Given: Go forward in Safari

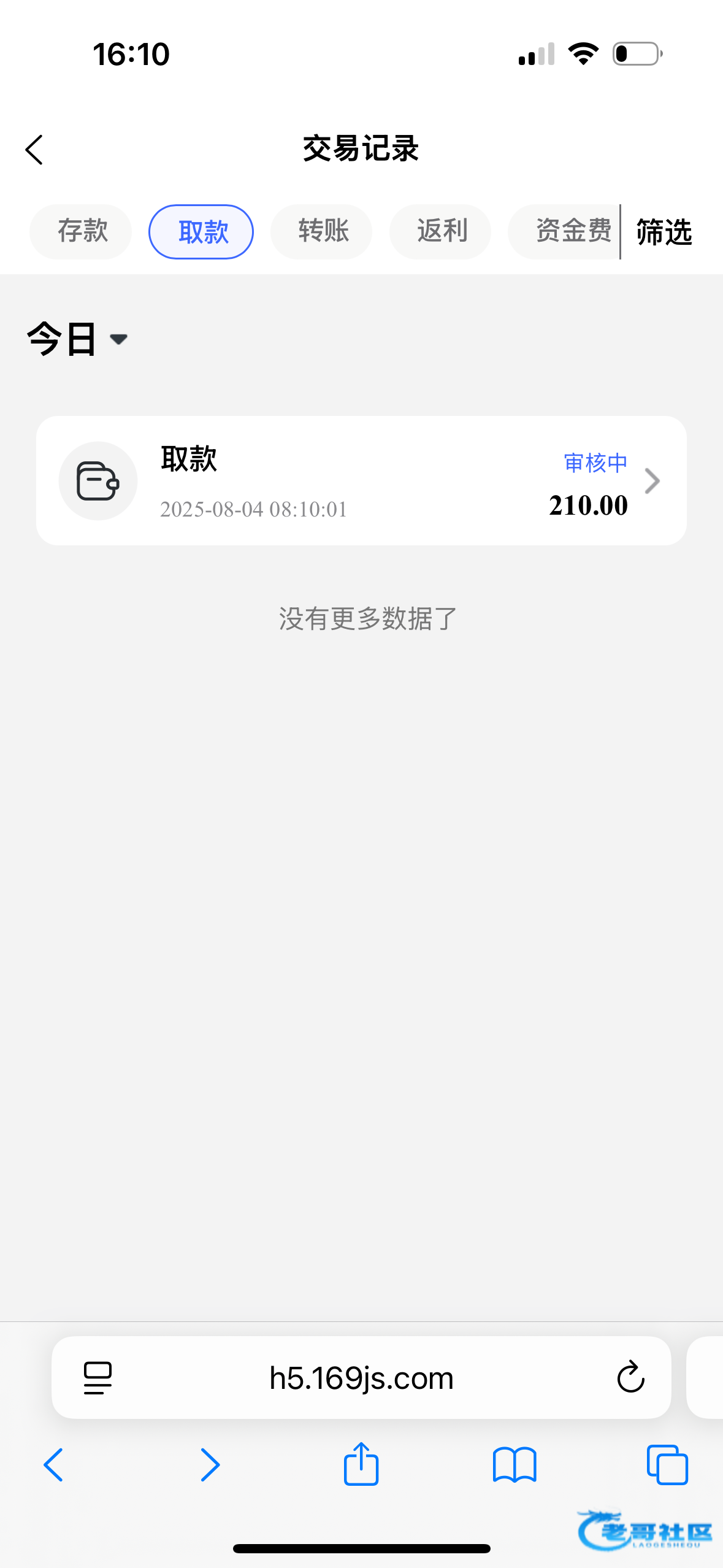Looking at the screenshot, I should (x=210, y=1465).
